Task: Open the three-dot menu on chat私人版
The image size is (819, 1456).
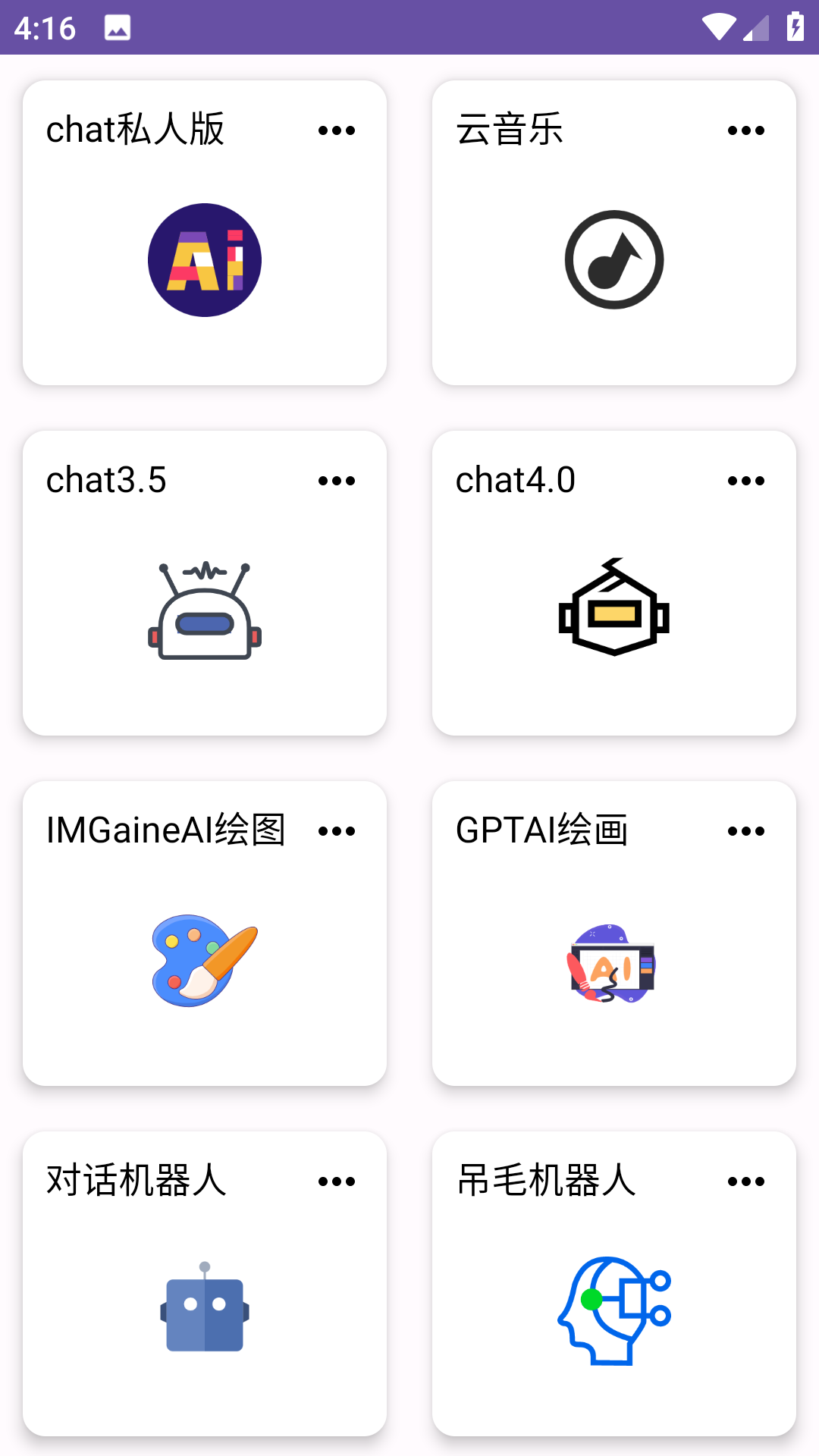Action: [x=337, y=130]
